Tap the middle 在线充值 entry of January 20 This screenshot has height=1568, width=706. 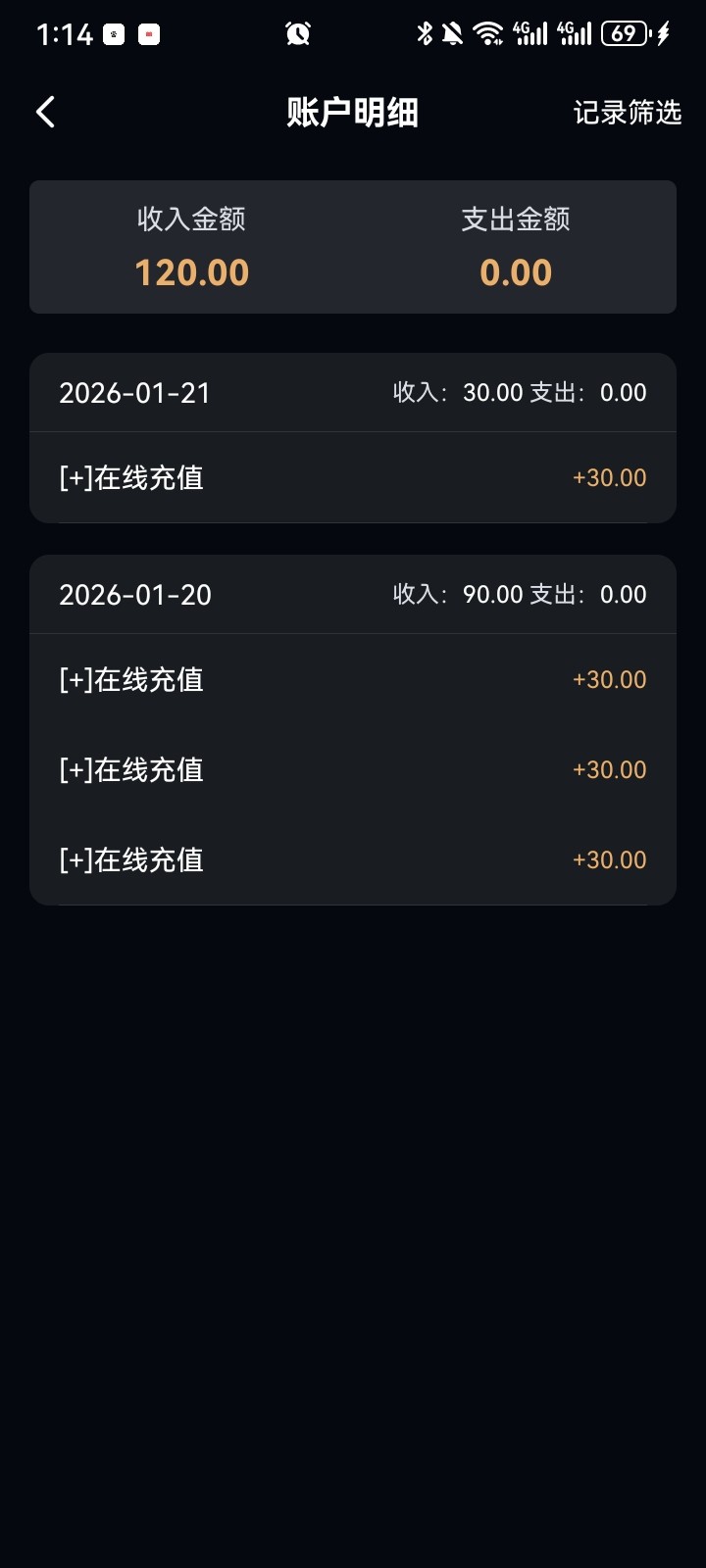(x=352, y=769)
